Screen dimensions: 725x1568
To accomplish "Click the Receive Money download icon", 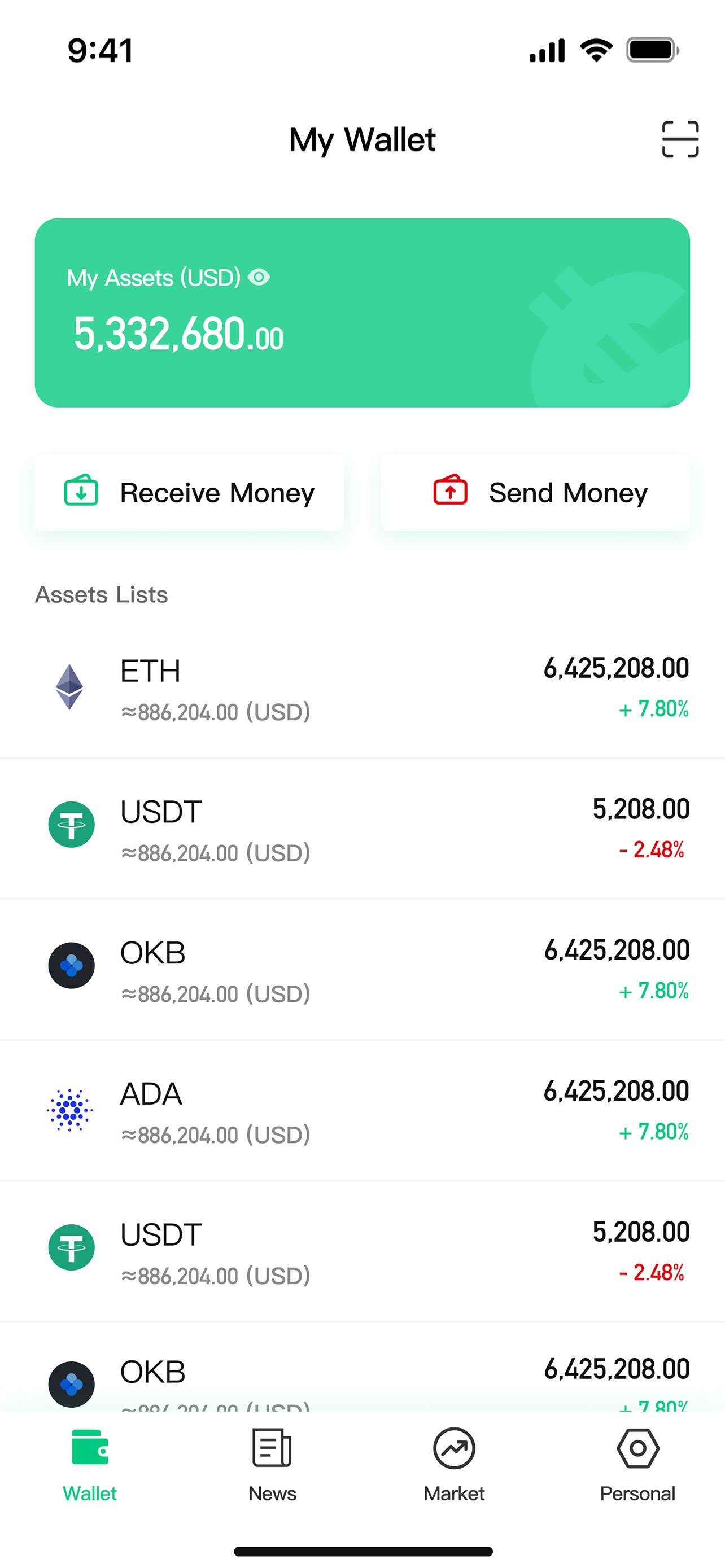I will click(81, 490).
